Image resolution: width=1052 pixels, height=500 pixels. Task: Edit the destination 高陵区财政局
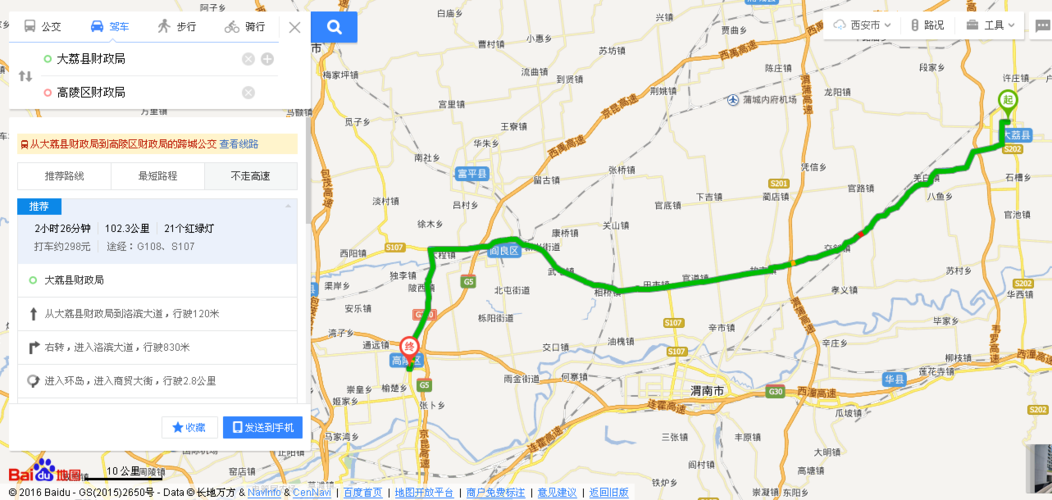[140, 92]
